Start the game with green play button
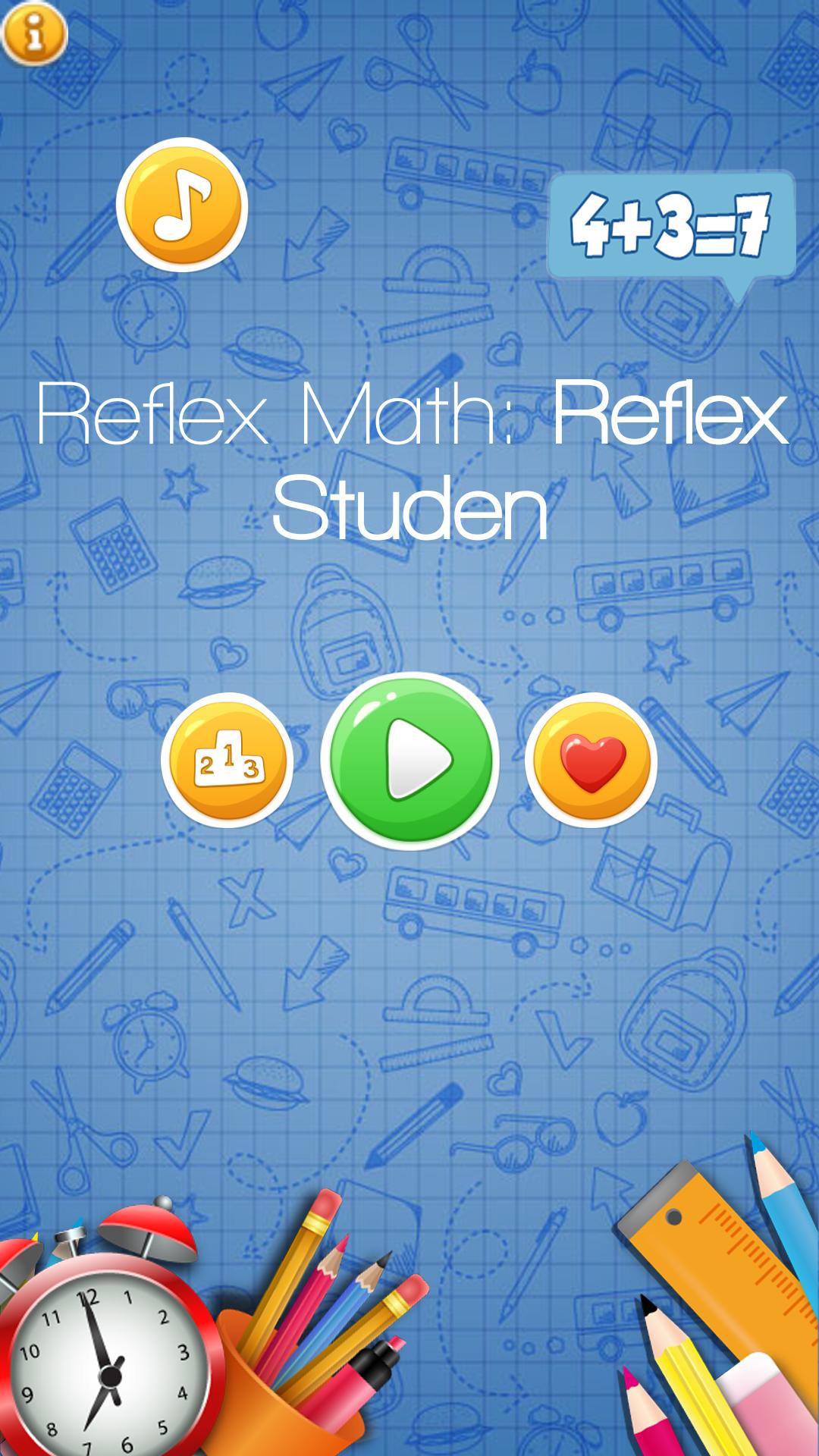Viewport: 819px width, 1456px height. pos(410,761)
